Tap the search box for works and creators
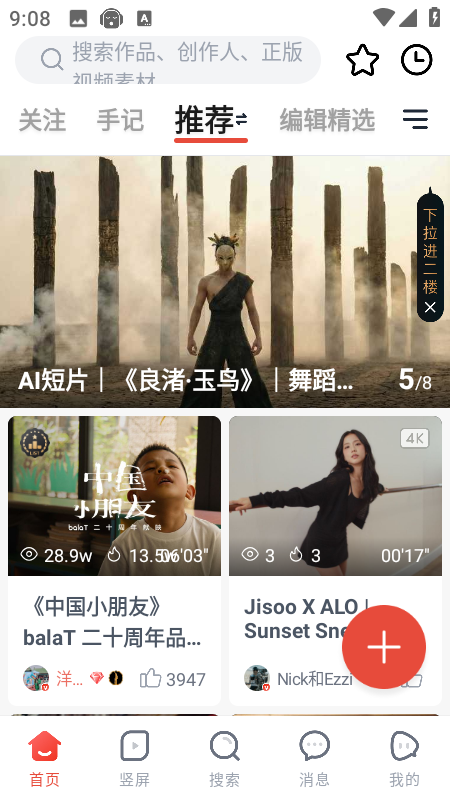 point(168,60)
